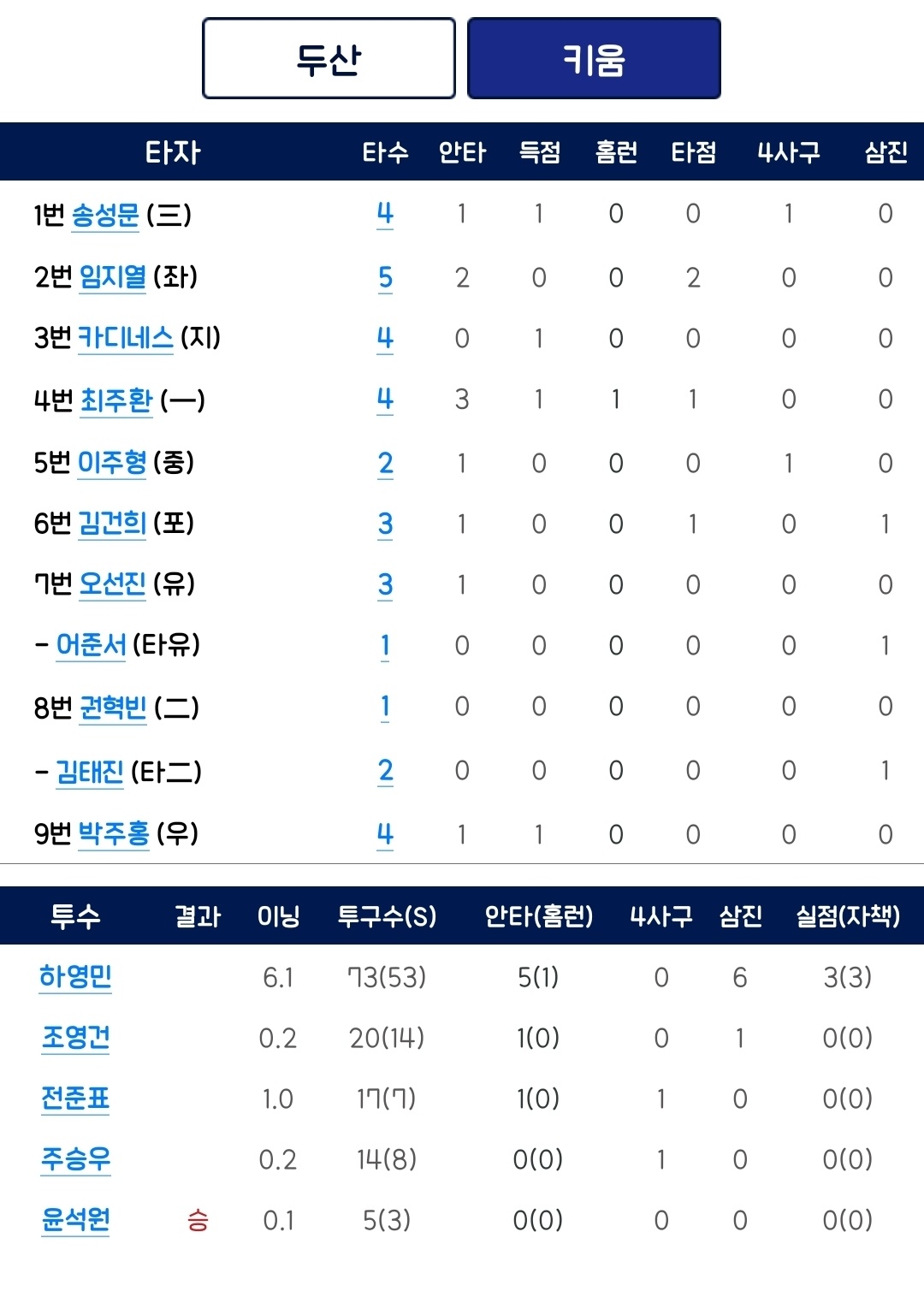View player details for 카디네스
This screenshot has width=924, height=1303.
tap(126, 338)
